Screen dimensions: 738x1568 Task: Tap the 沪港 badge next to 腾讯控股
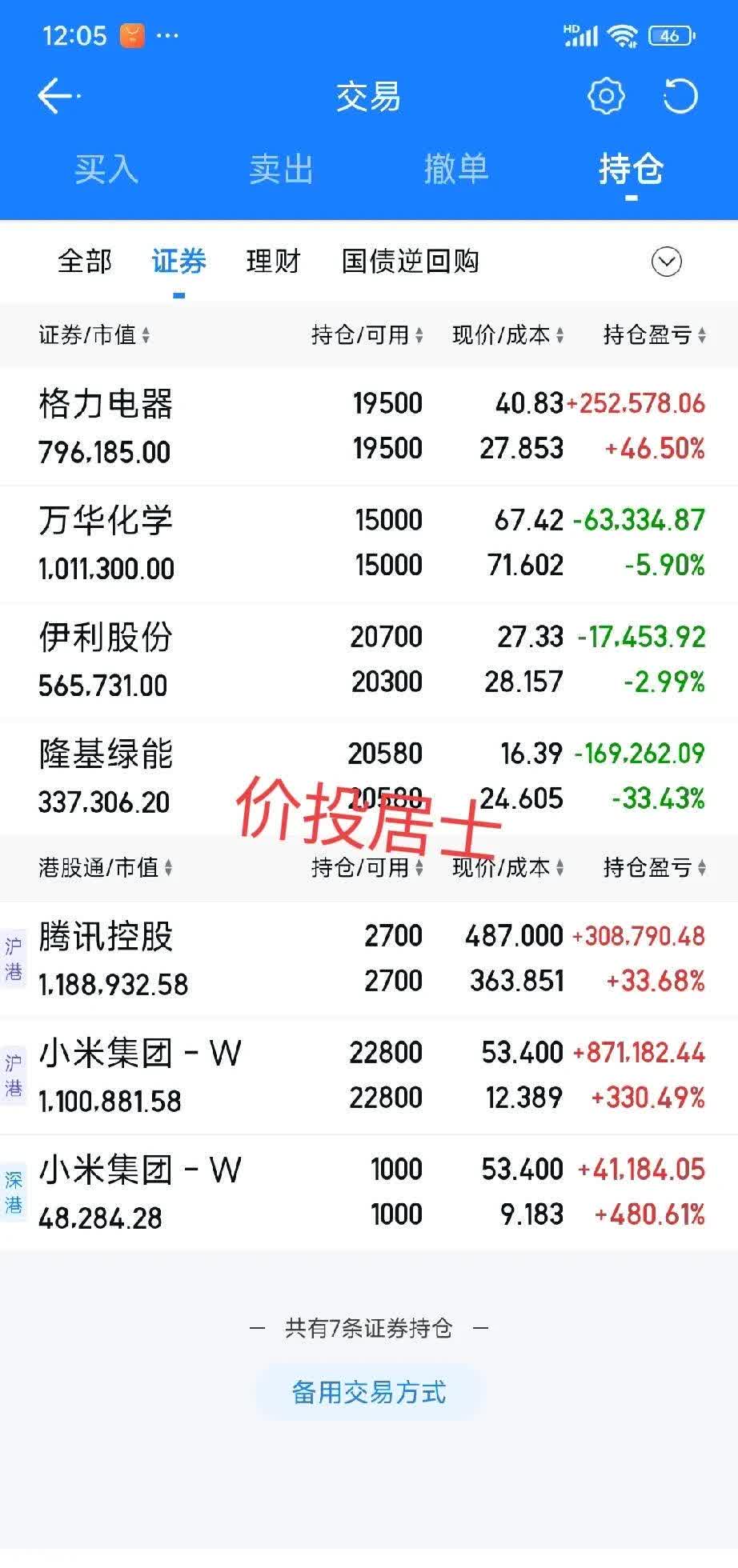14,957
